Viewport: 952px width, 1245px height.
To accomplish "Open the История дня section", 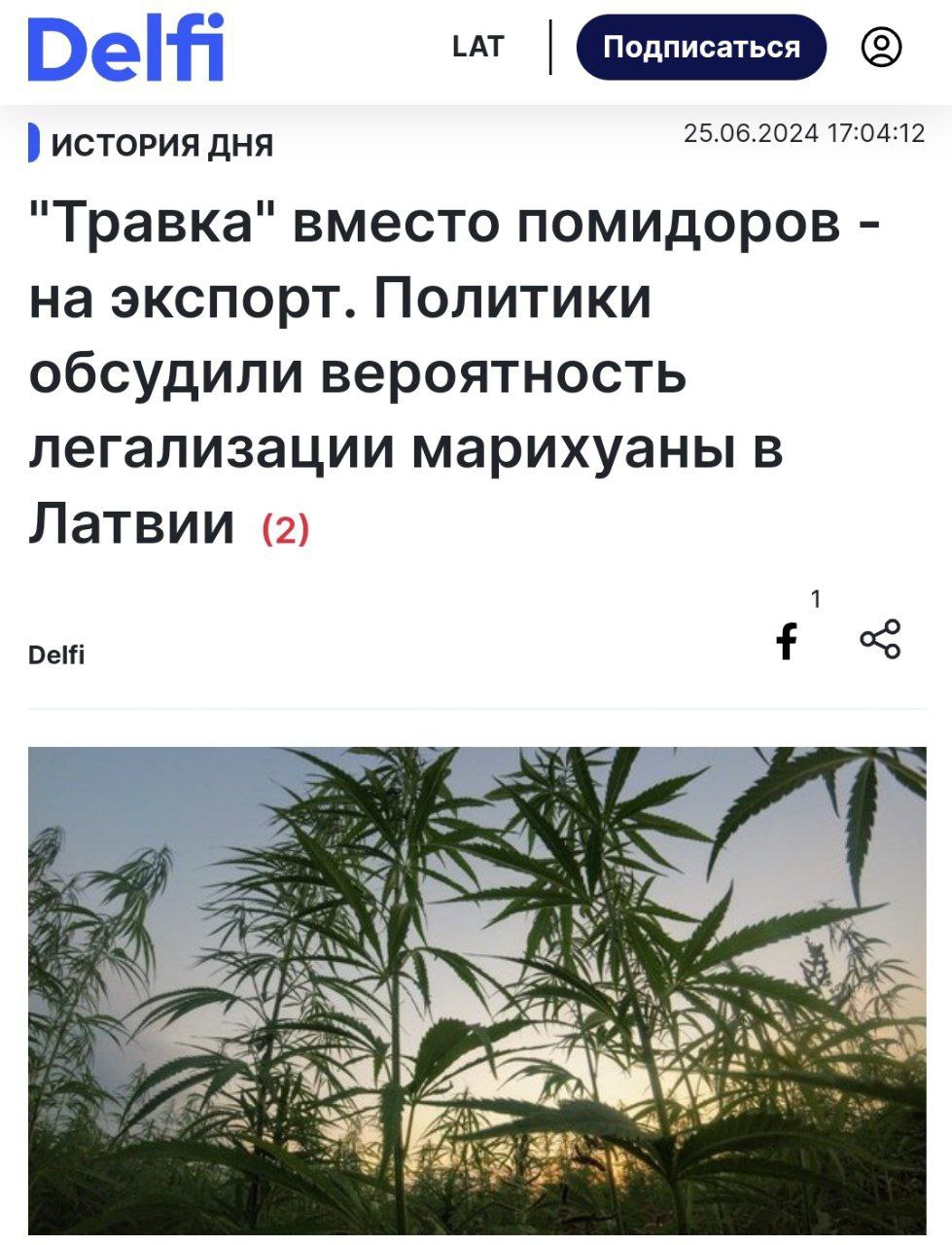I will pos(161,145).
